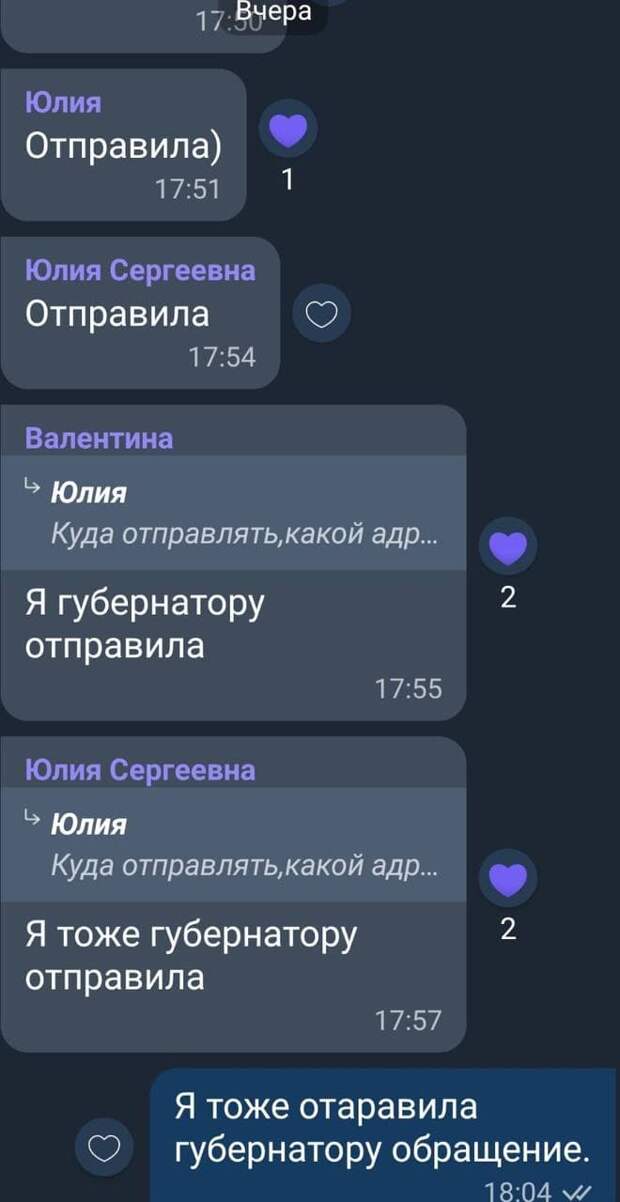Tap the heart reaction on Юлия's "Отправила)" message
This screenshot has width=620, height=1202.
[x=288, y=131]
